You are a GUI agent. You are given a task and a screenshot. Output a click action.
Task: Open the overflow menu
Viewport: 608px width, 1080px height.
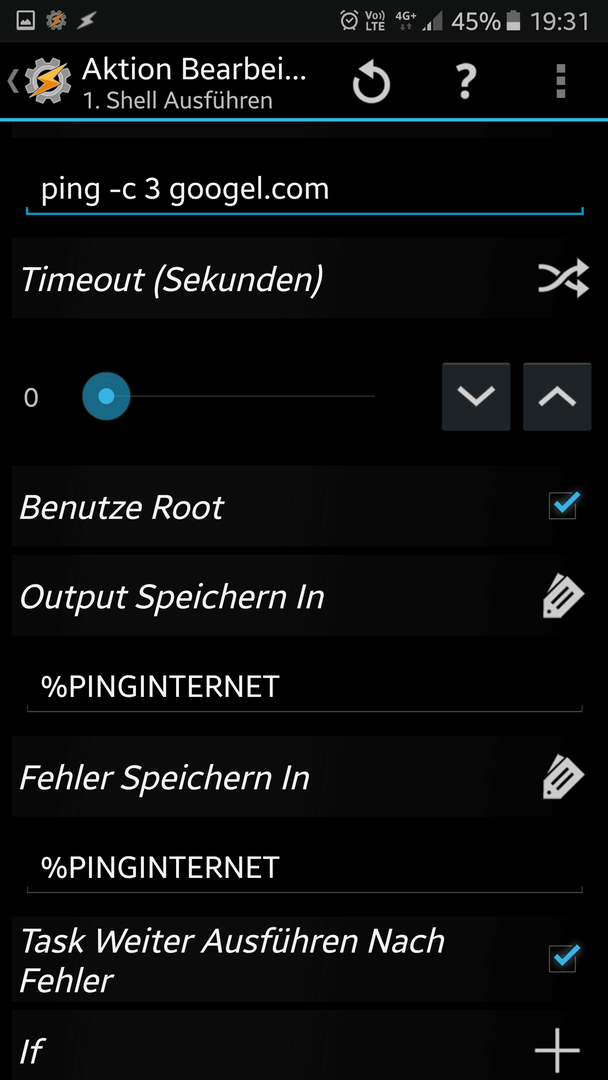[x=560, y=82]
